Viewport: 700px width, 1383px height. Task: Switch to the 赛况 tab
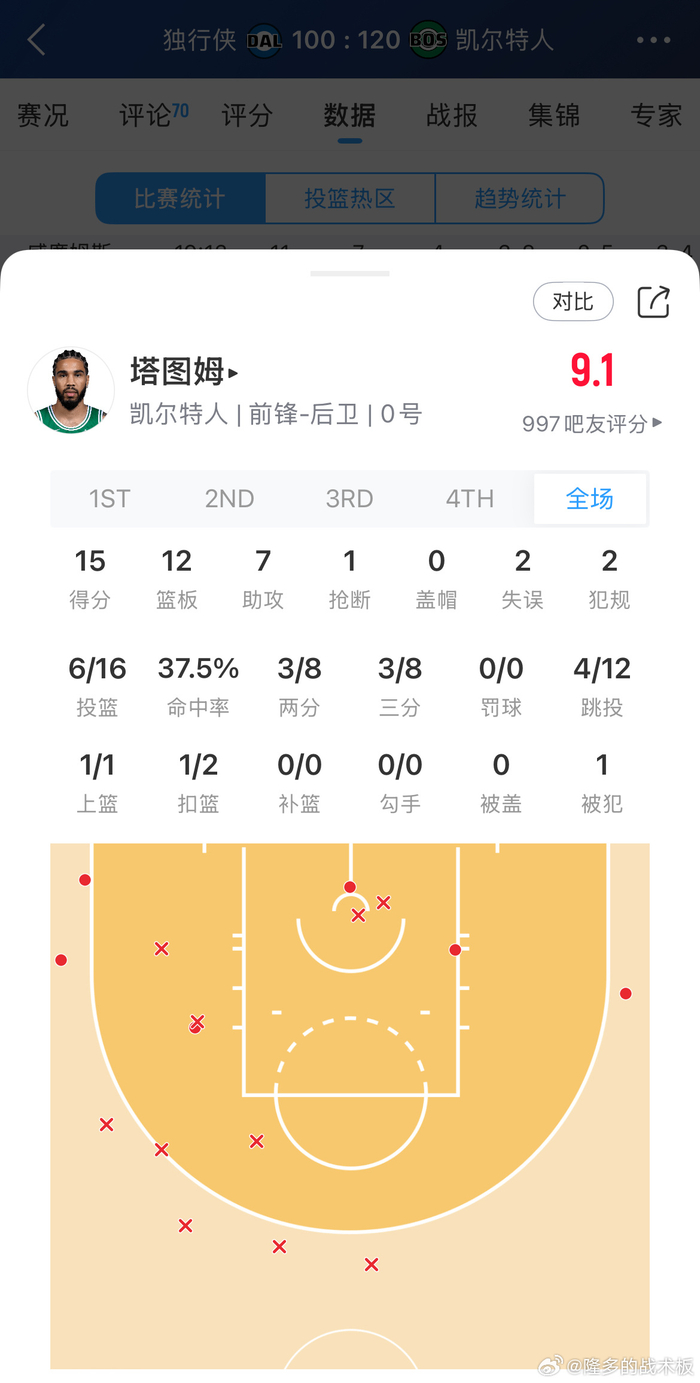(x=43, y=116)
